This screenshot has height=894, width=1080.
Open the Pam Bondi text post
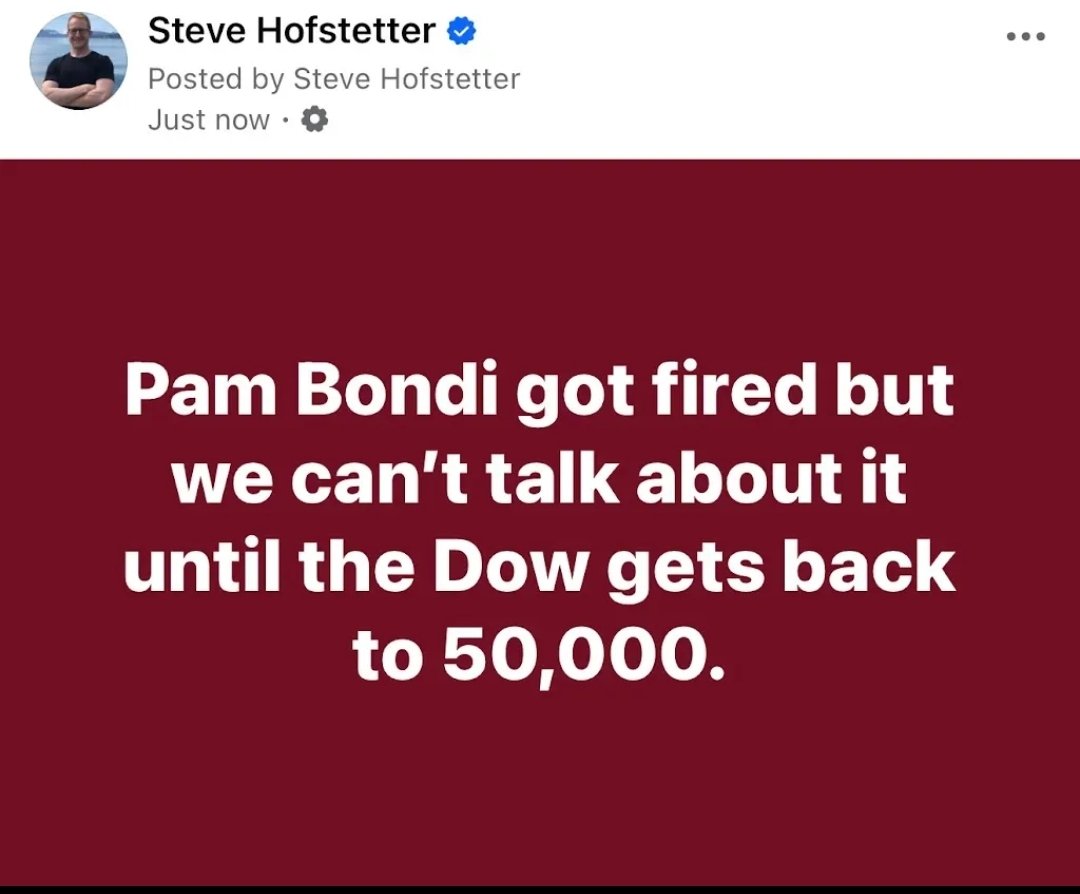[x=540, y=520]
